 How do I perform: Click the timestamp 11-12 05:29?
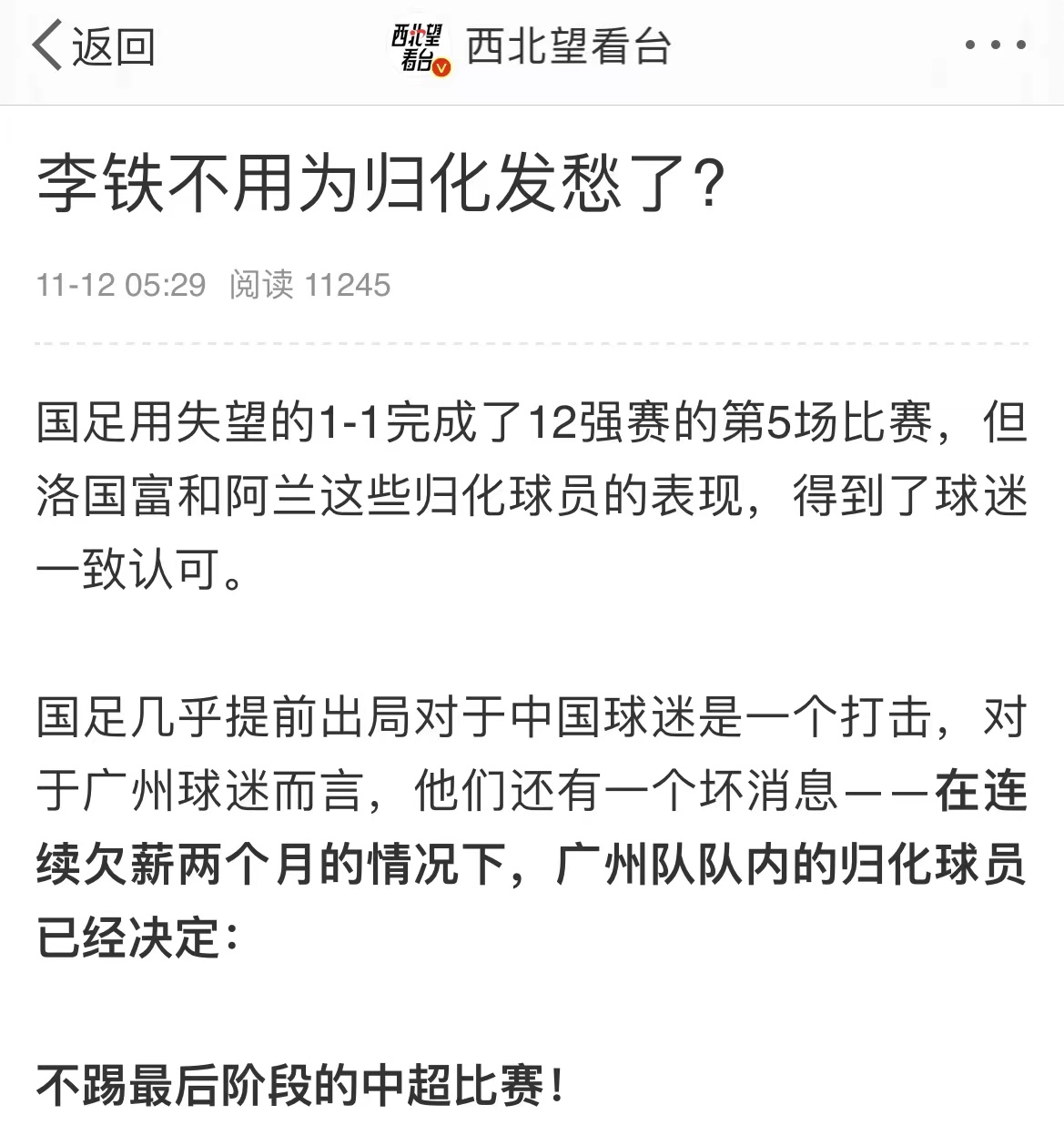point(121,284)
